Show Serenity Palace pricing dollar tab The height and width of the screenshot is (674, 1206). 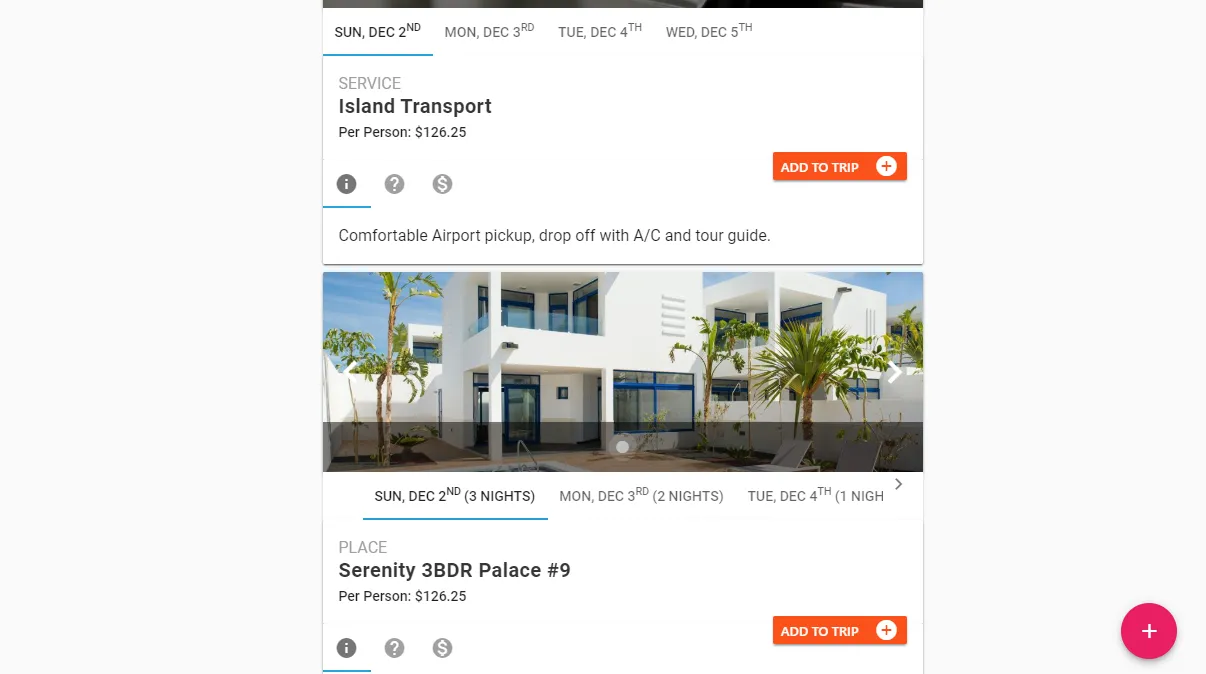443,648
